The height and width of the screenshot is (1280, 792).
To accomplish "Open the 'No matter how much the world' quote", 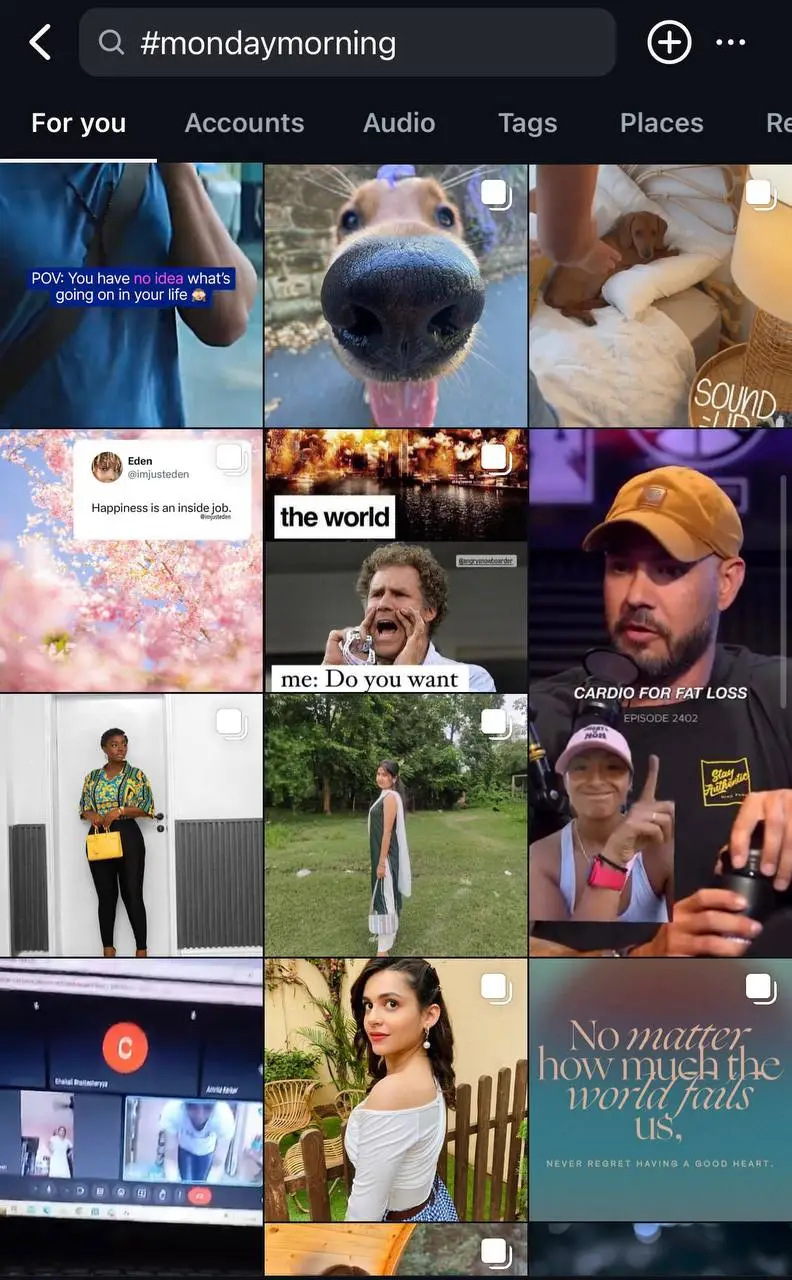I will click(660, 1090).
